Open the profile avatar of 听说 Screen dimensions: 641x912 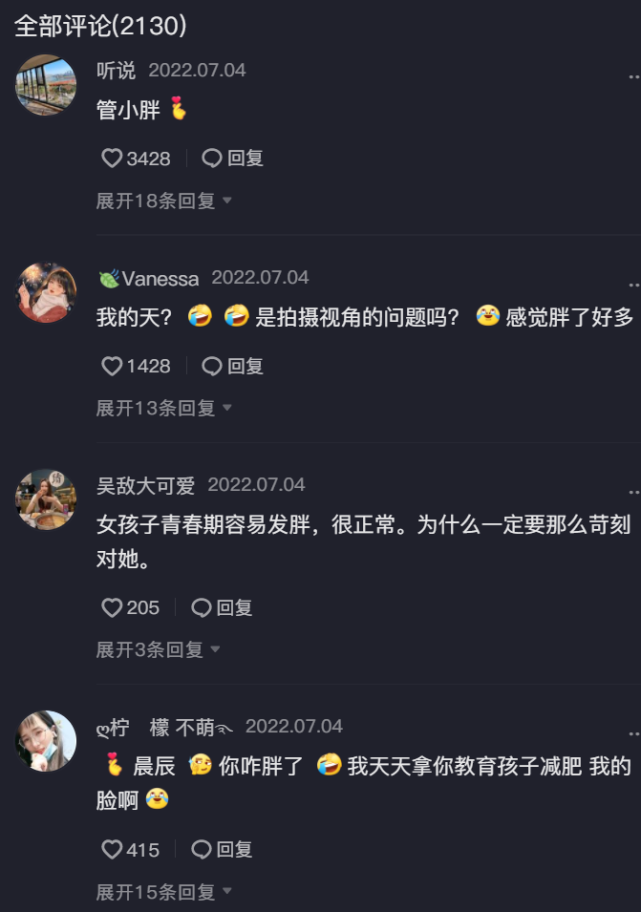(x=46, y=85)
